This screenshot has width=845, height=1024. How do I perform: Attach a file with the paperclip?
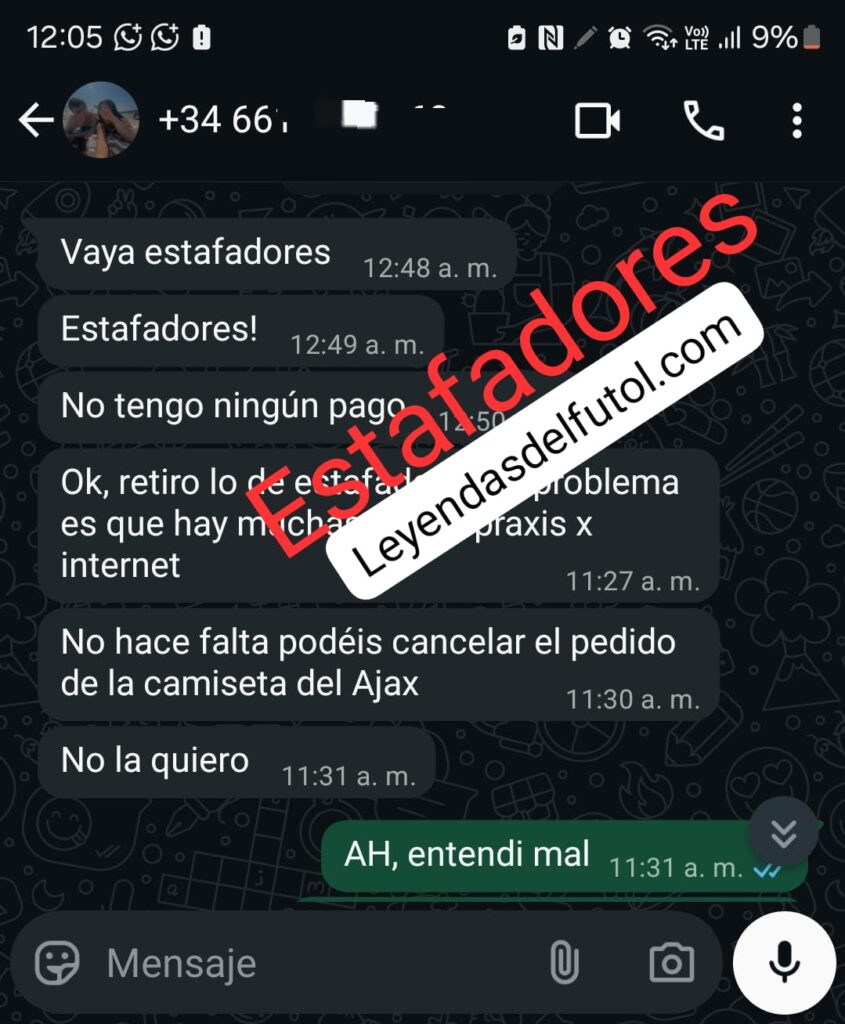coord(565,964)
